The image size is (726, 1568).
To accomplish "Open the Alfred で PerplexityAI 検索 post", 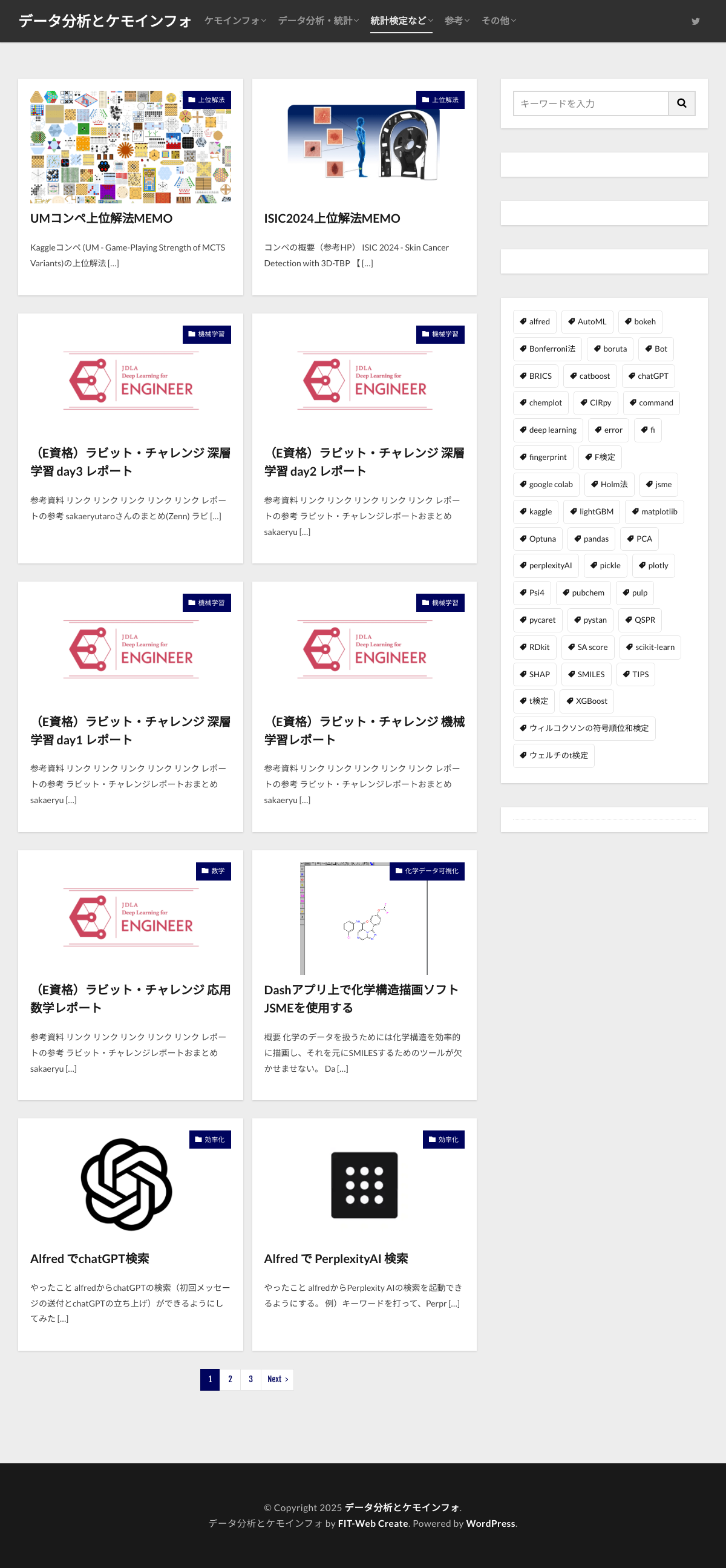I will (x=336, y=1258).
